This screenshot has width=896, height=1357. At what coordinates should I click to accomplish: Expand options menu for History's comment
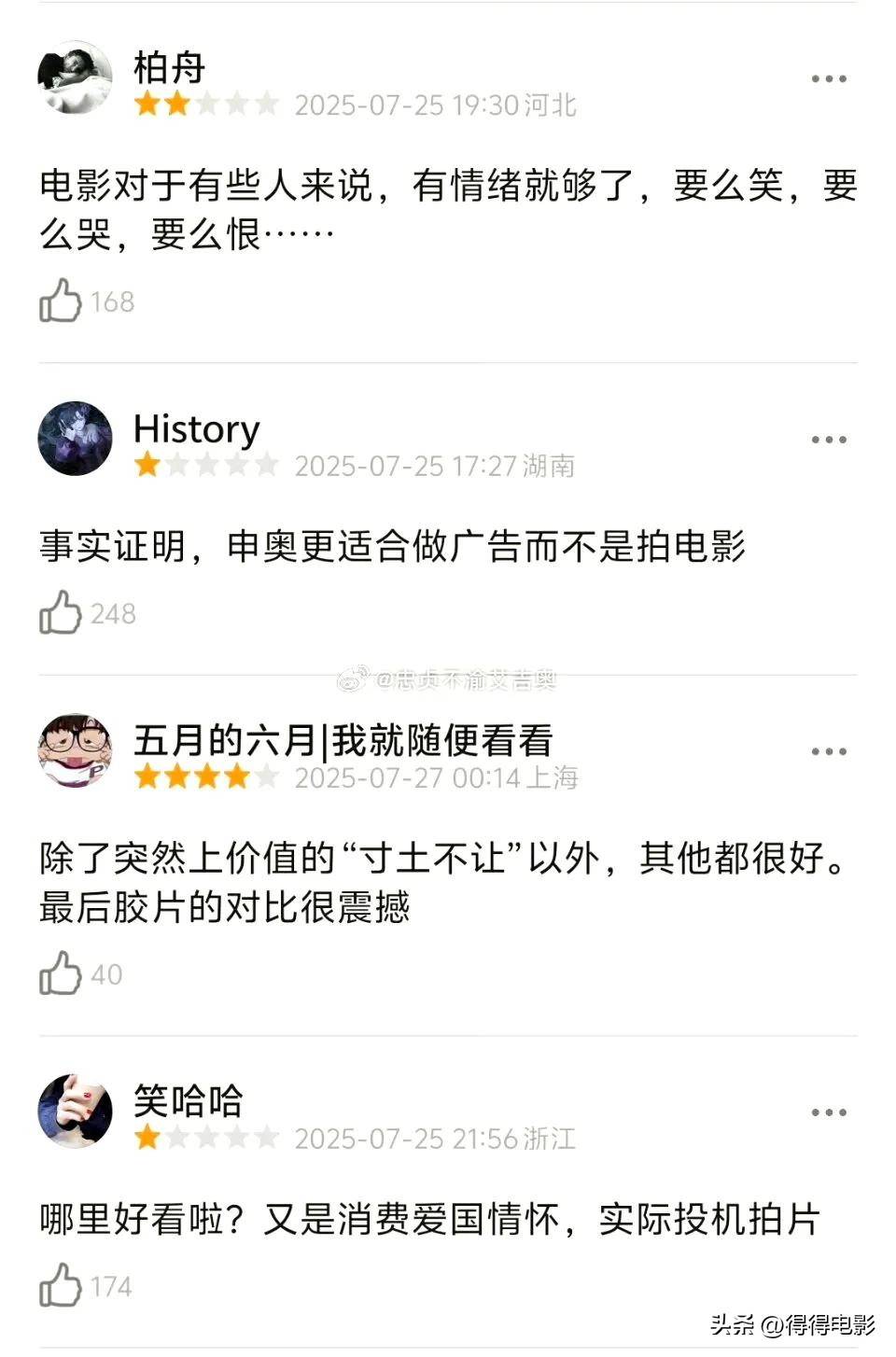tap(829, 439)
